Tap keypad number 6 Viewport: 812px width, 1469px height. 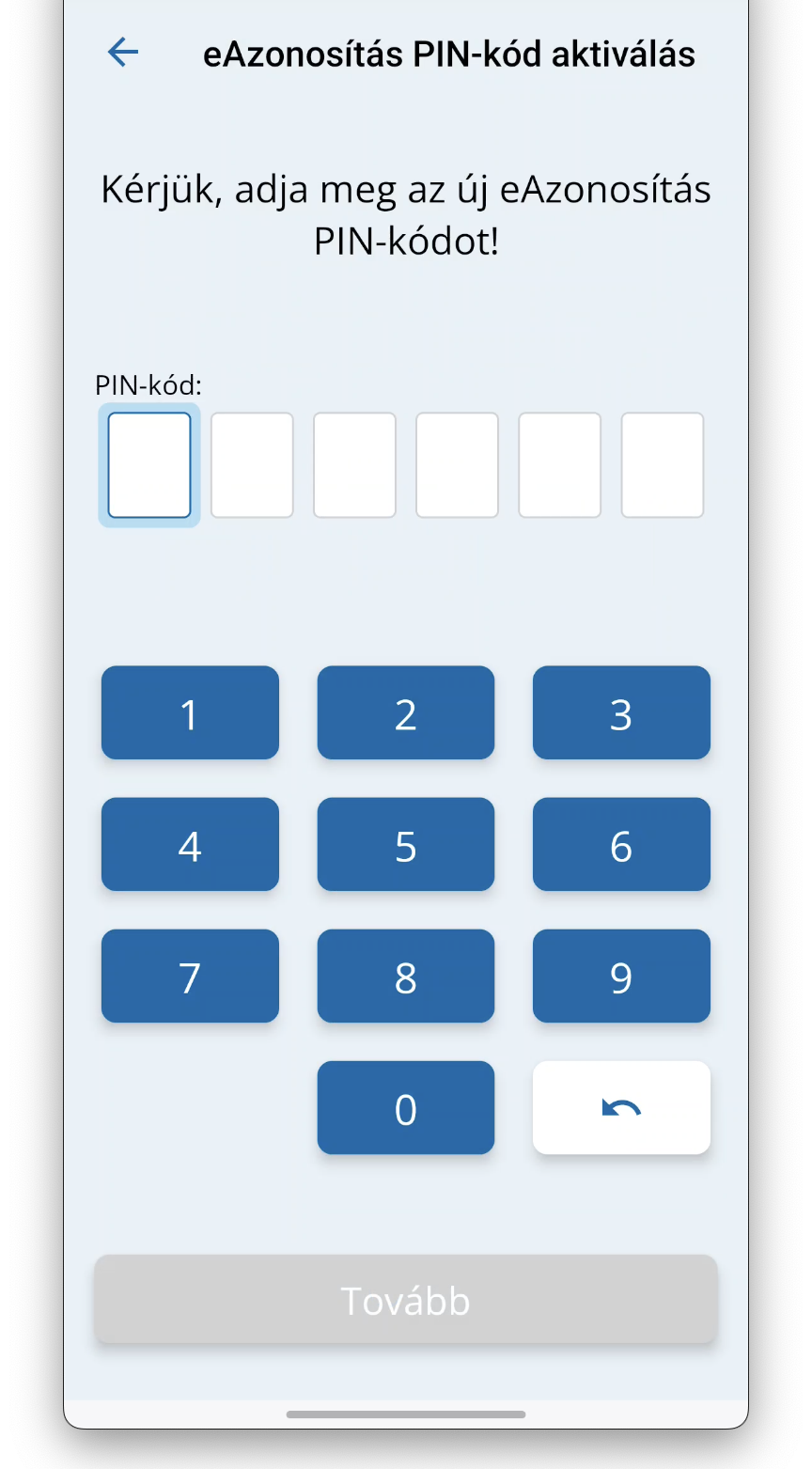pos(621,844)
